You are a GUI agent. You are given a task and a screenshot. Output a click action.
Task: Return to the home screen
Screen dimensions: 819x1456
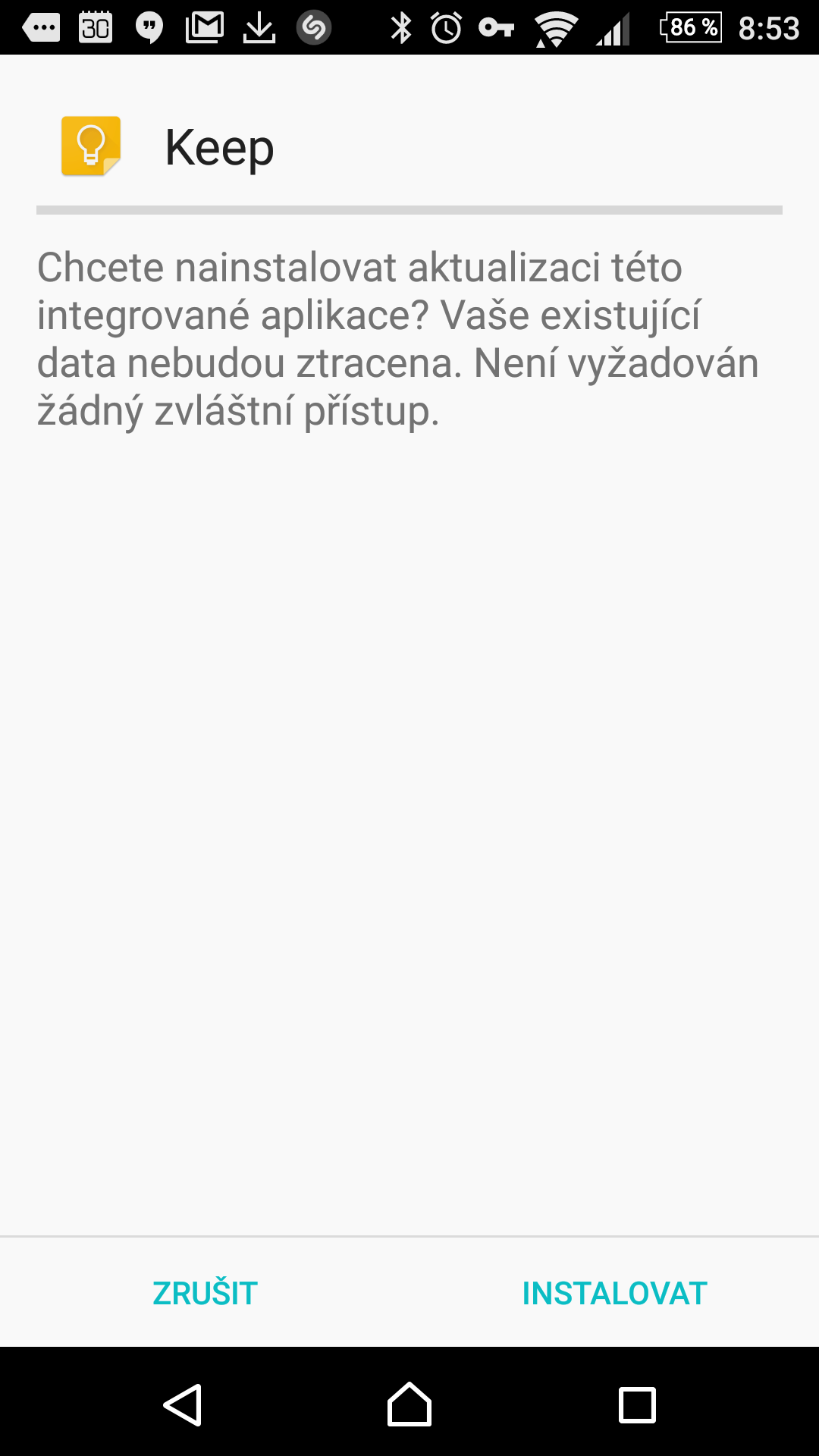[x=409, y=1404]
